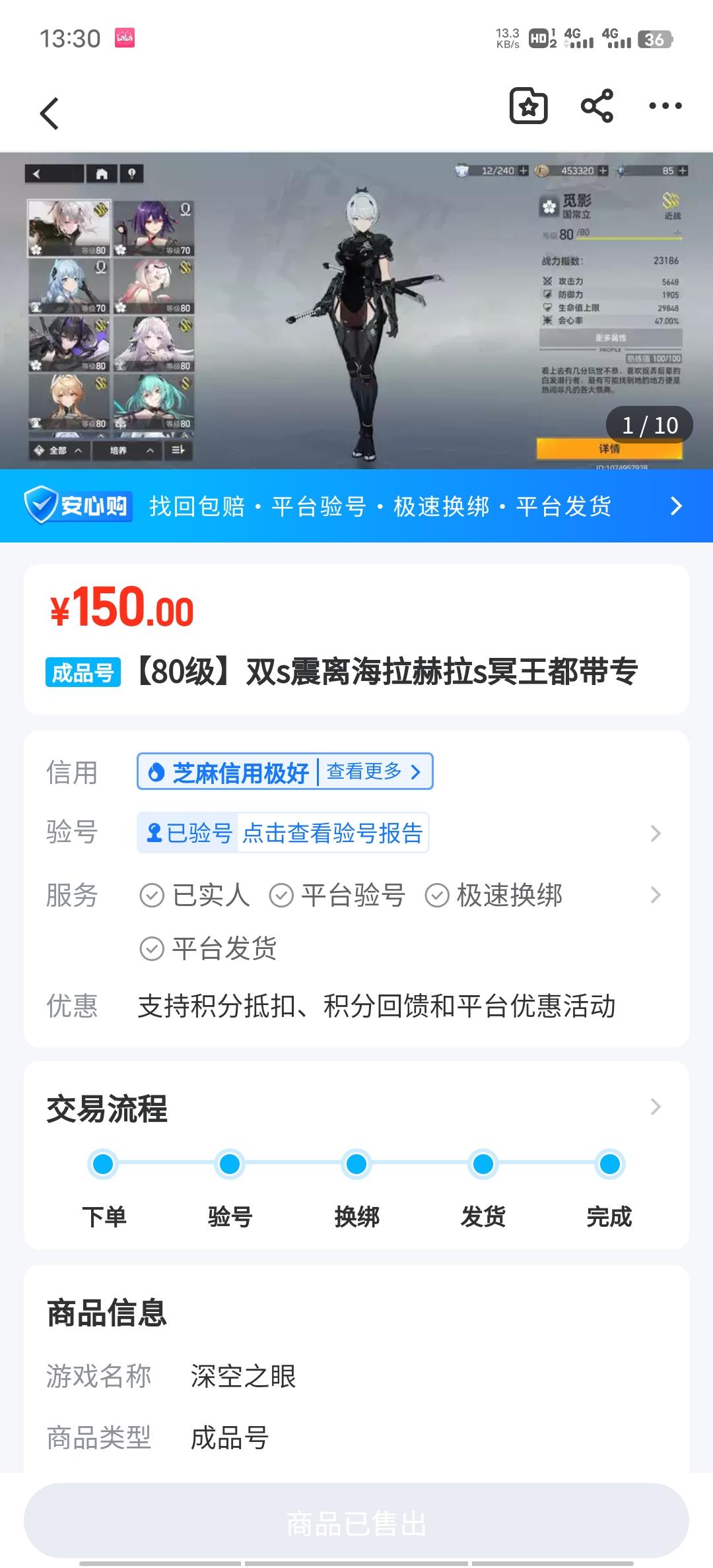Open the 验号 report row chevron

[654, 833]
